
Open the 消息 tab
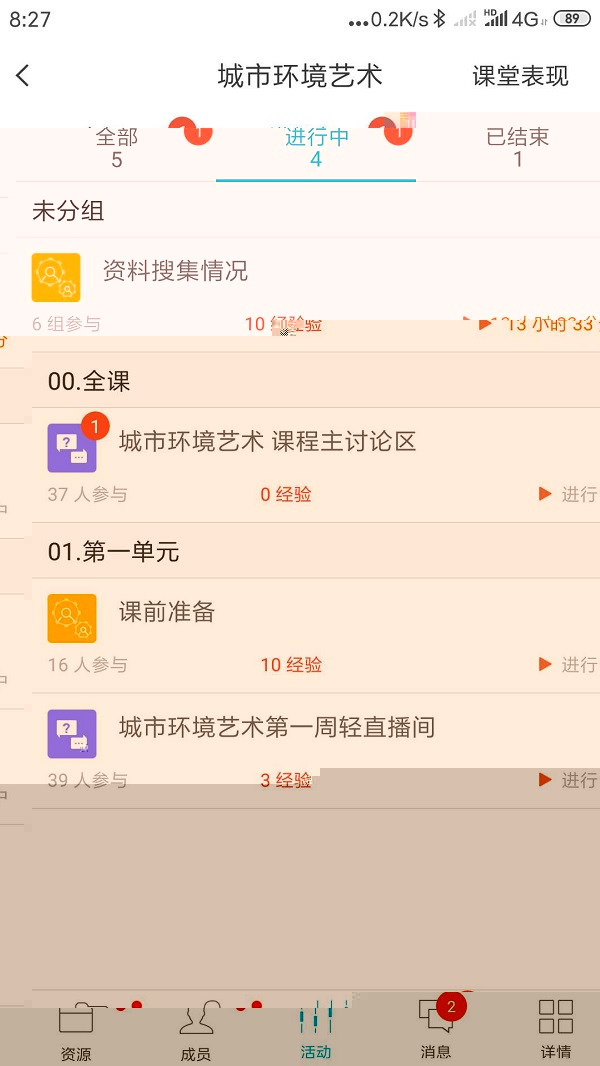[436, 1030]
